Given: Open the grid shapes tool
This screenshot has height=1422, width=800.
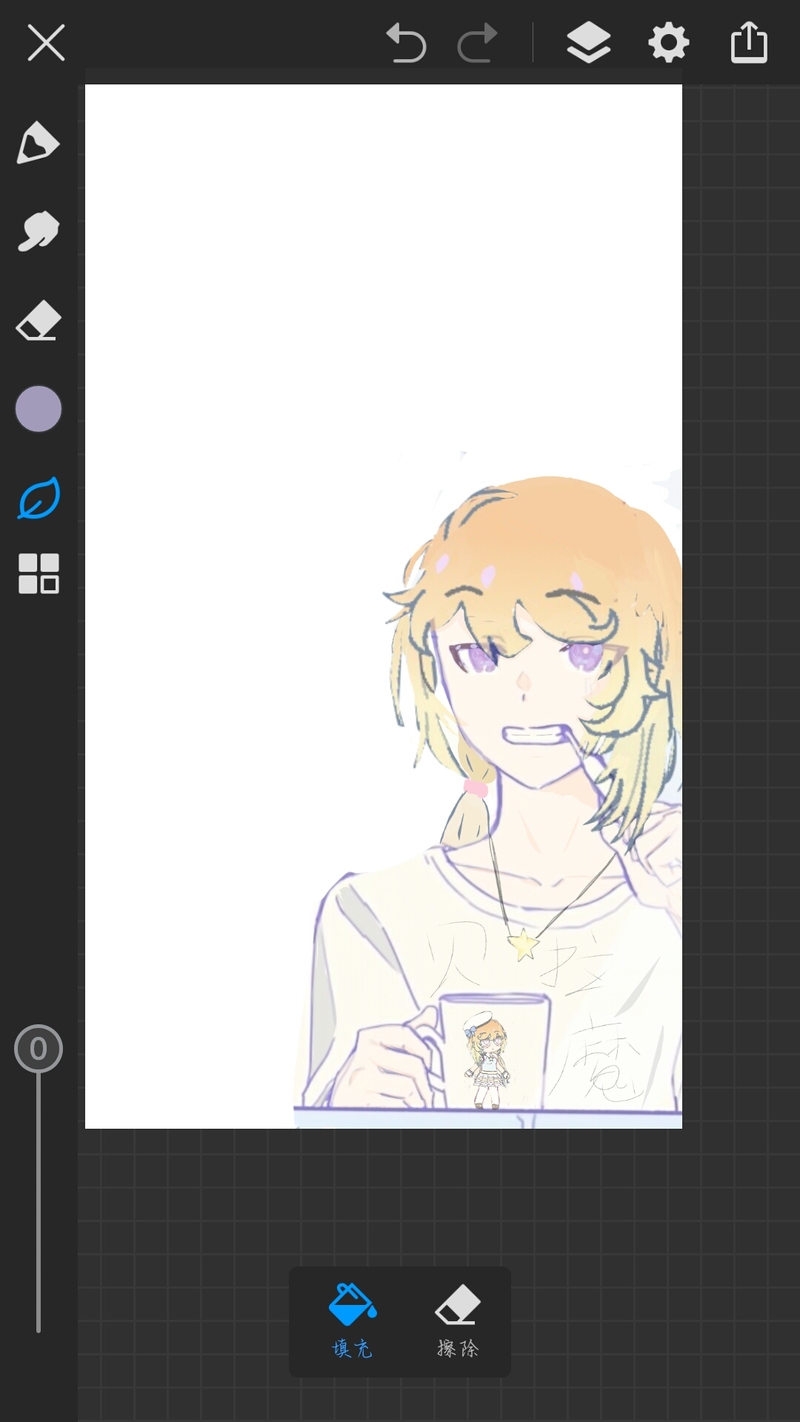Looking at the screenshot, I should [38, 574].
